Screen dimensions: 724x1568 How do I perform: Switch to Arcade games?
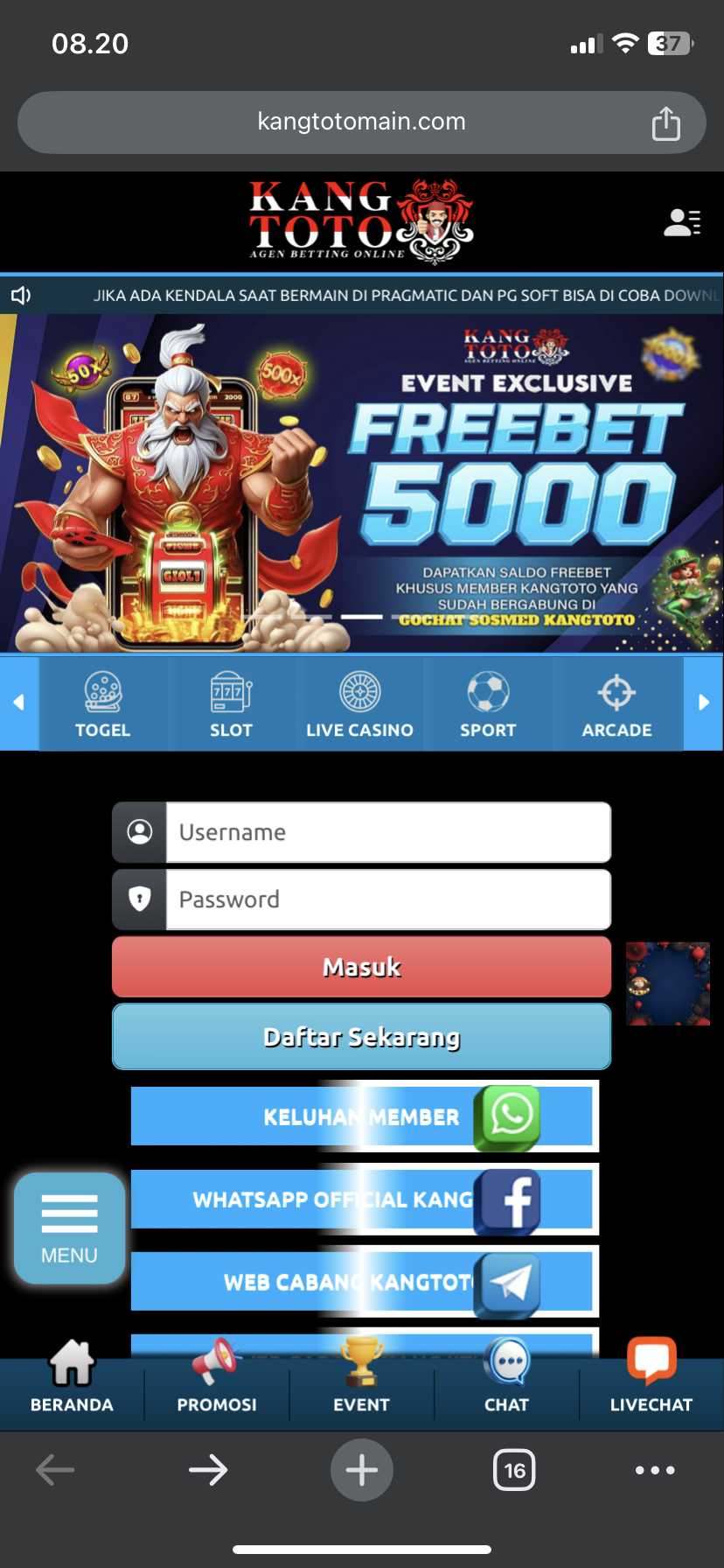click(616, 703)
